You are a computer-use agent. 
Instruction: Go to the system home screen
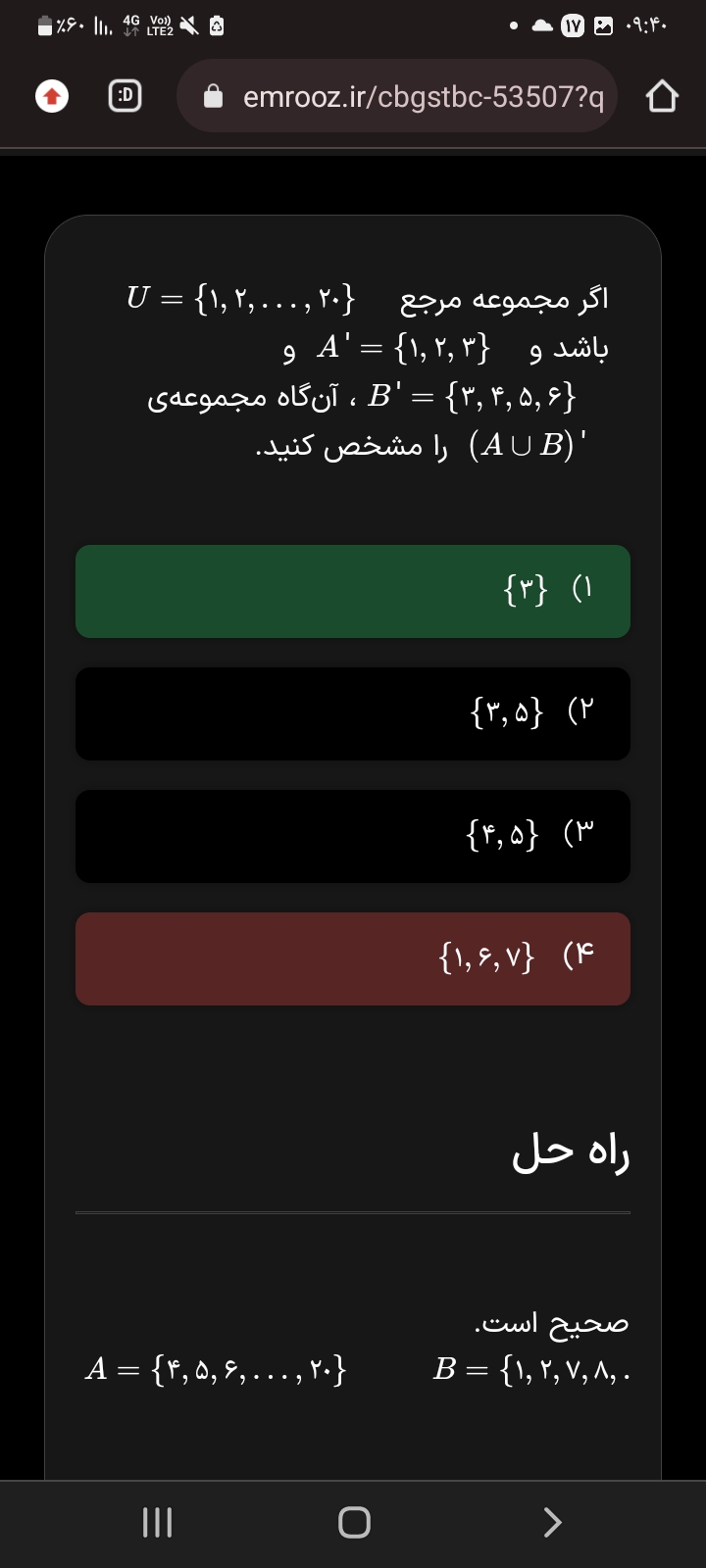coord(354,1522)
